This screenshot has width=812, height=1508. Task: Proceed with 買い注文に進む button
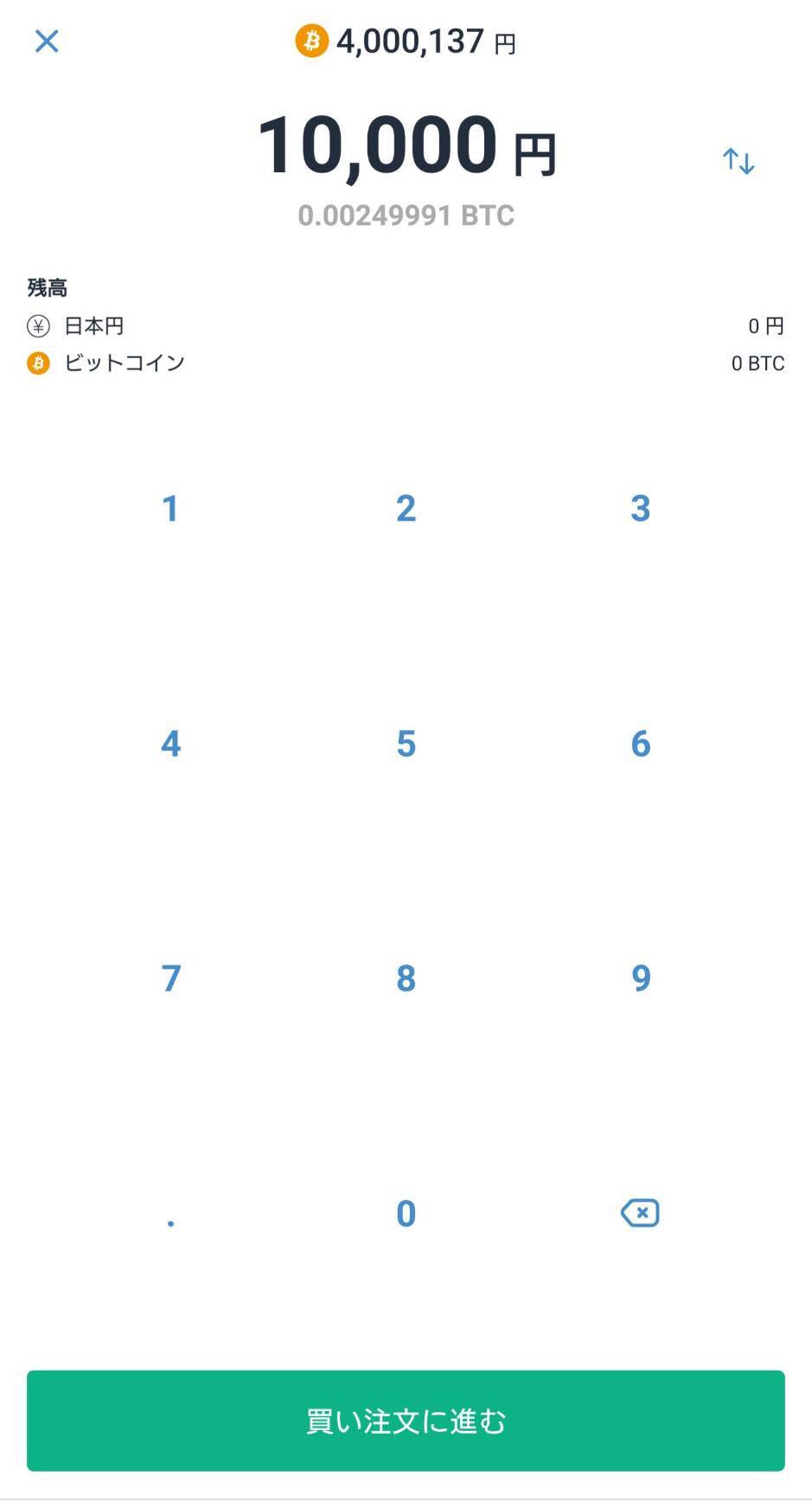coord(406,1421)
